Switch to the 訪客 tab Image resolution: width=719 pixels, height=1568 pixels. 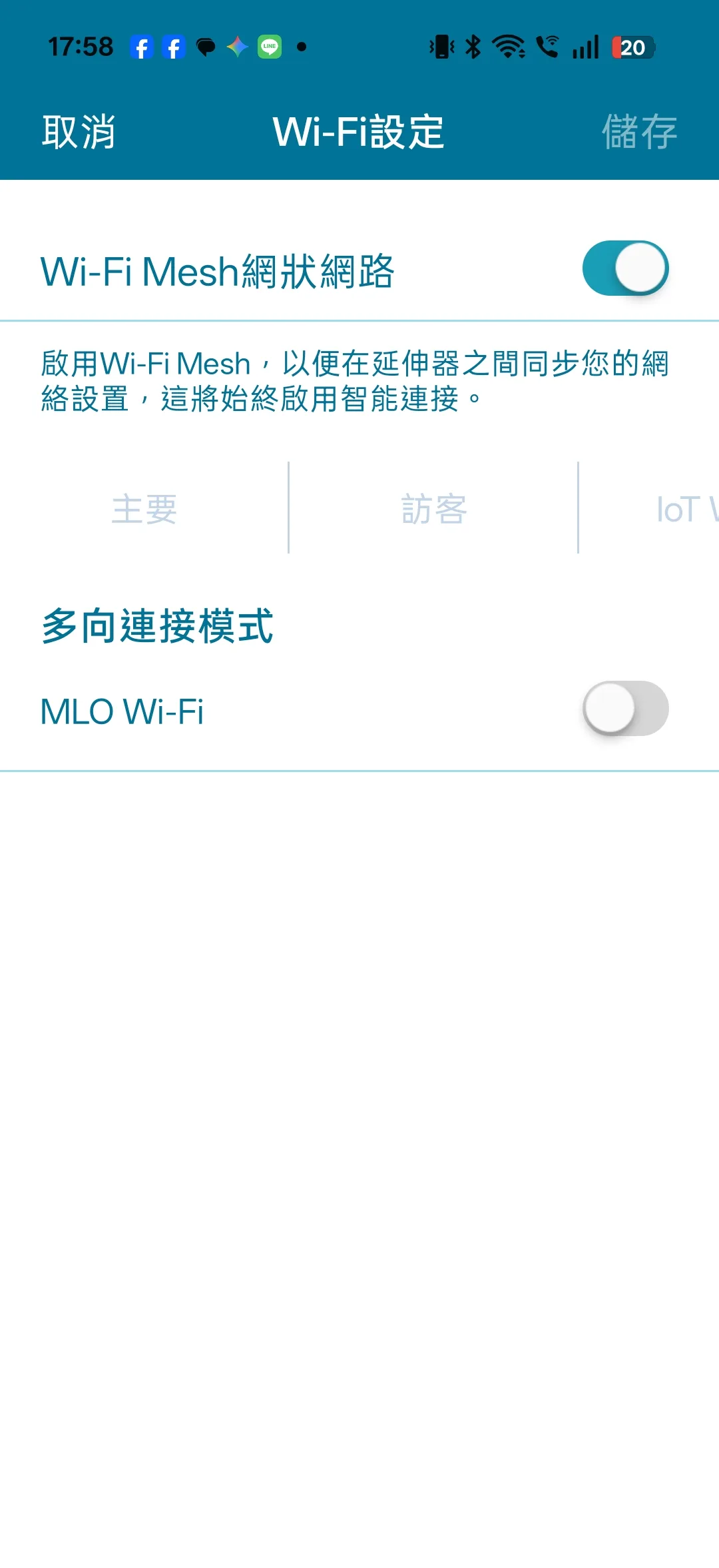point(433,509)
